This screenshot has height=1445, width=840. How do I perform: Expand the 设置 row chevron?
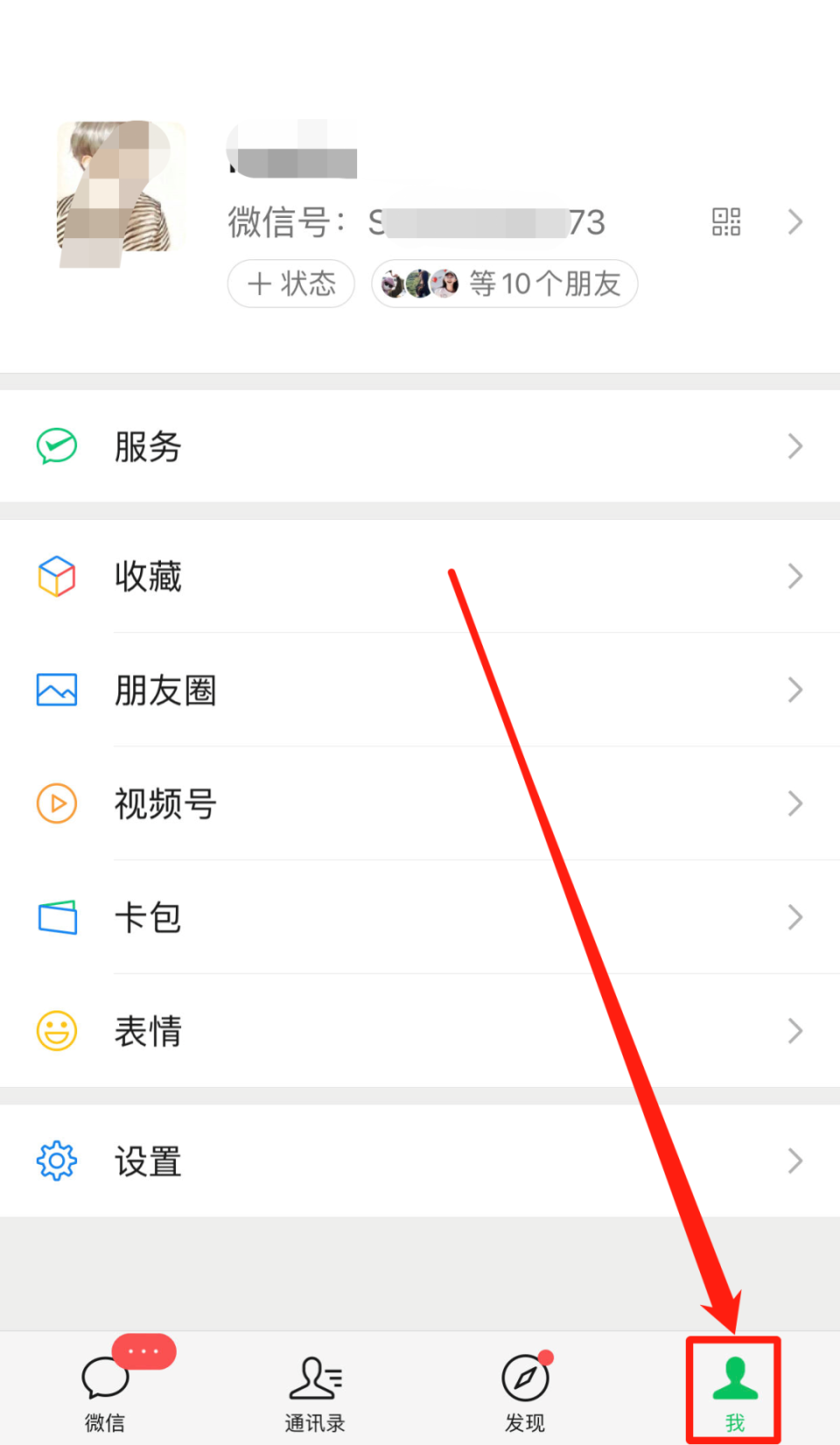[x=794, y=1160]
